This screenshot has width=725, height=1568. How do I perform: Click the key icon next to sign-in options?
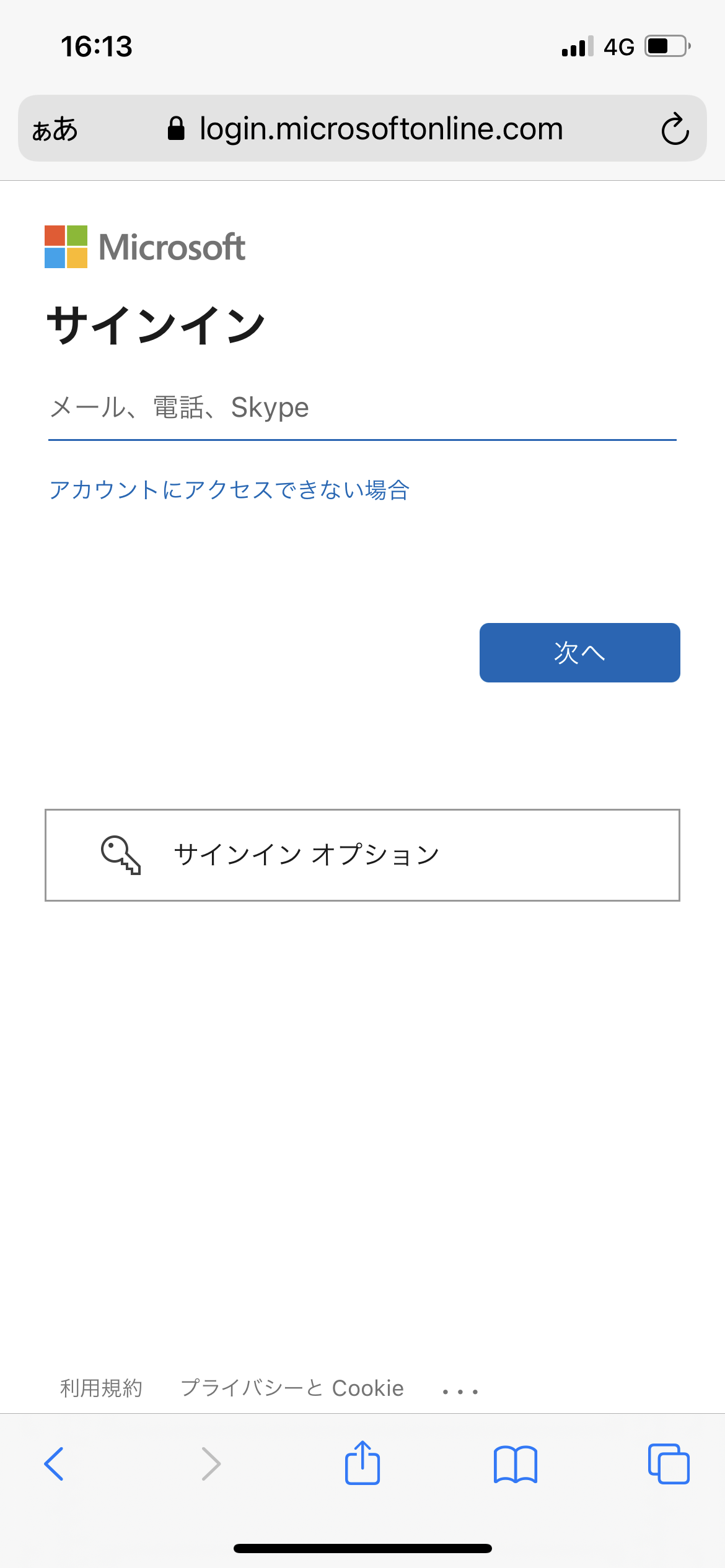[x=121, y=855]
